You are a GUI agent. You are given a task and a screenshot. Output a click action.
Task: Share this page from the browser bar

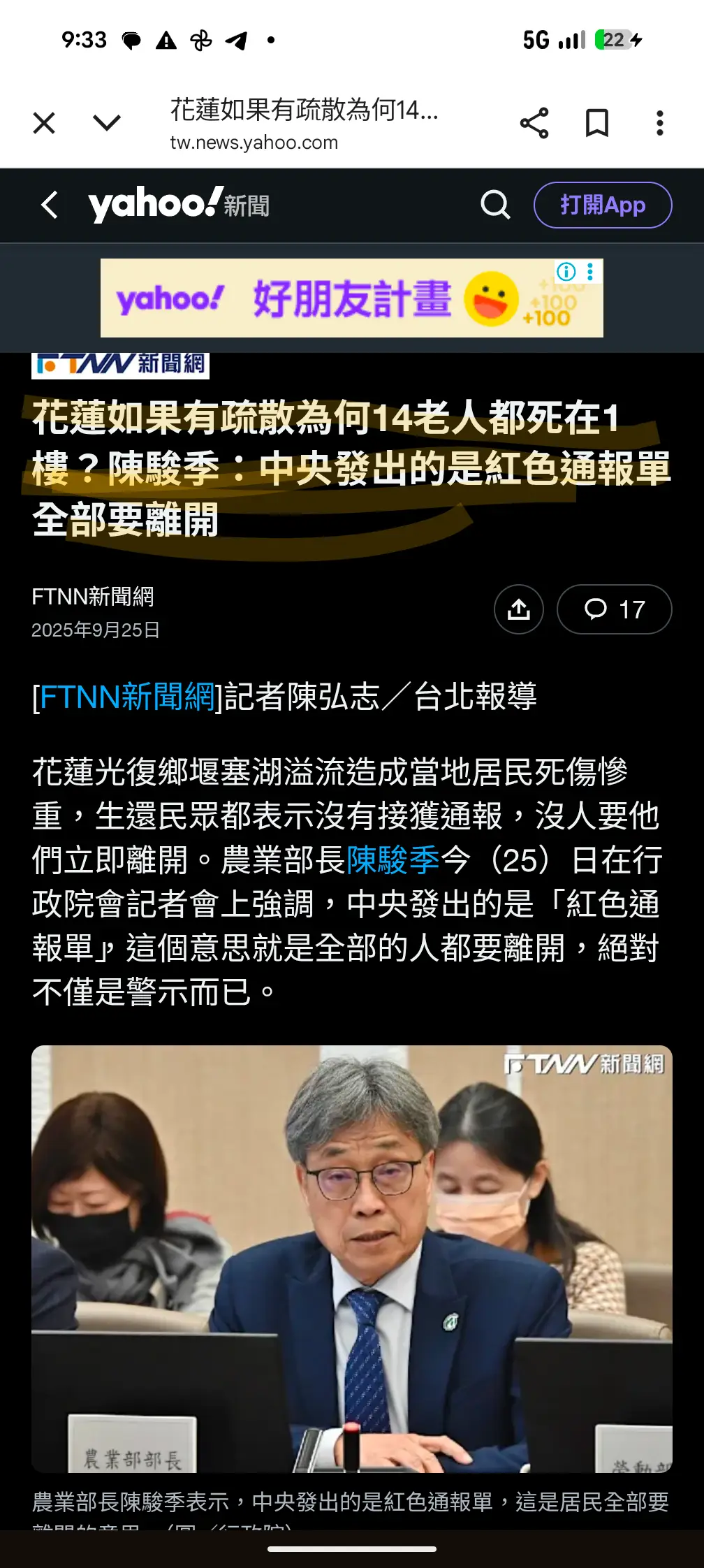(x=534, y=124)
